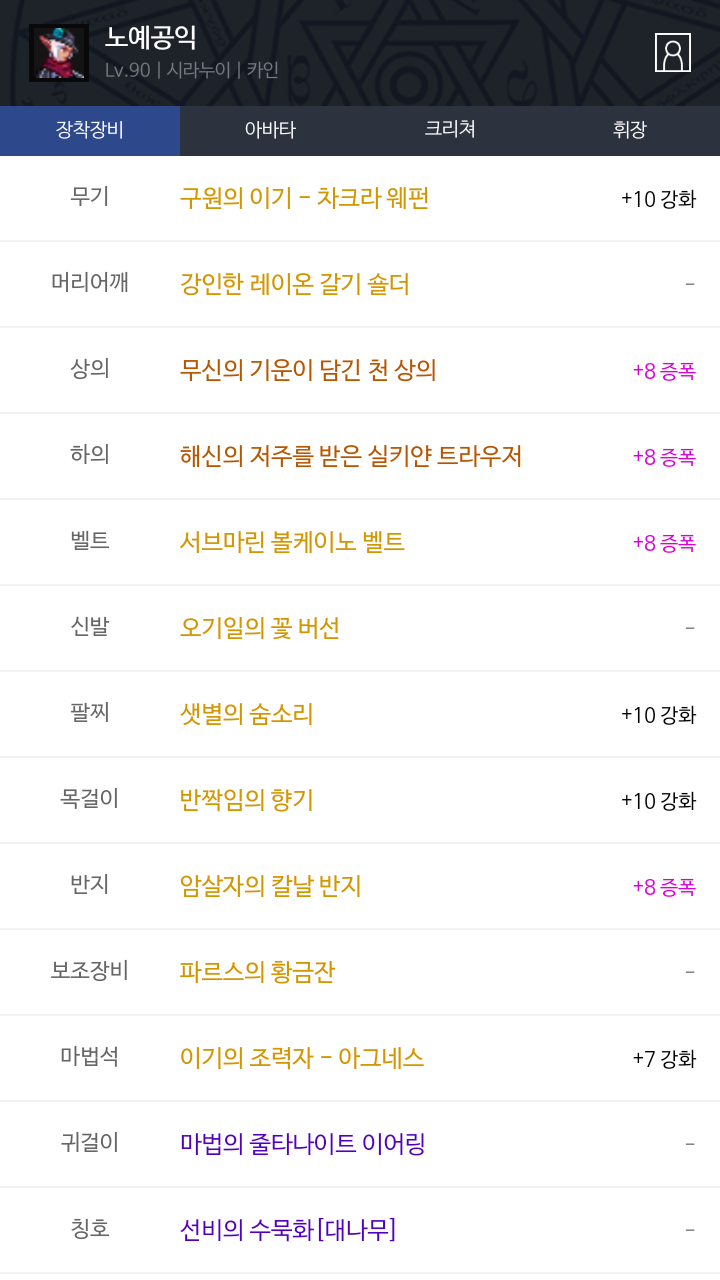The image size is (720, 1280).
Task: View 이기의 조력자 - 아그네스 details
Action: [x=302, y=1058]
